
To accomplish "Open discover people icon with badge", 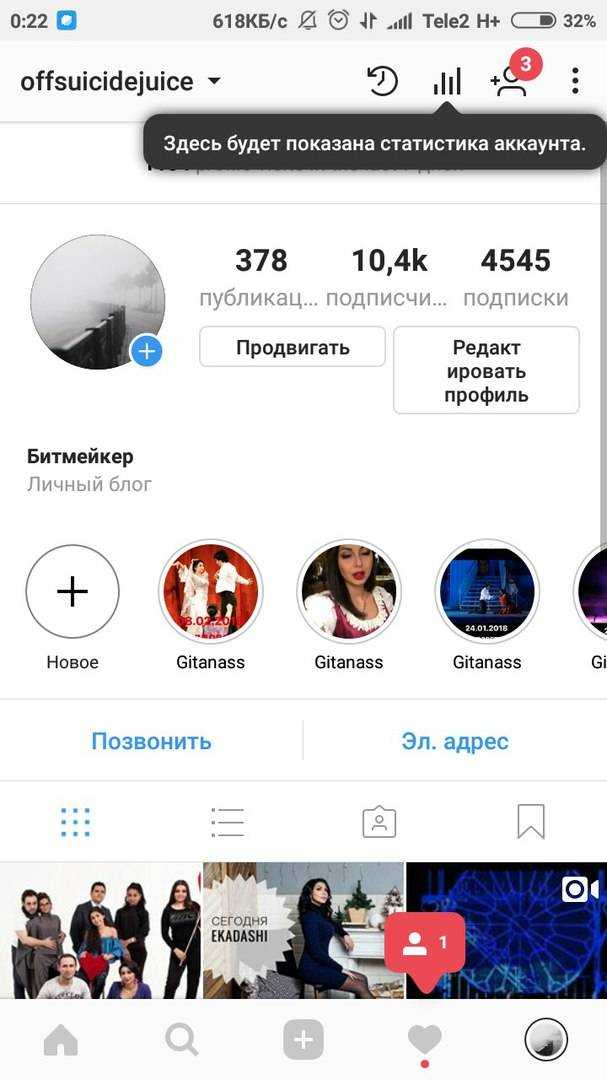I will pos(510,82).
